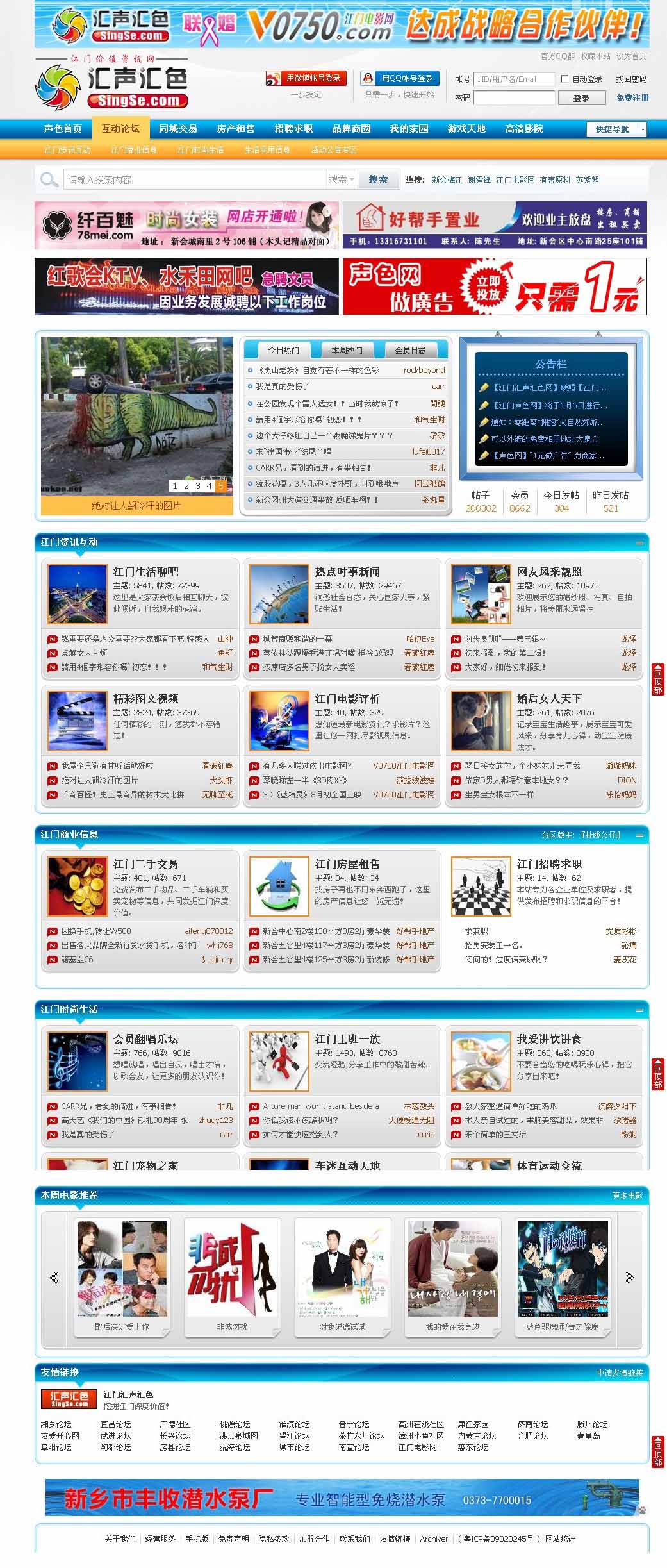Open the 热点时事新闻 forum
667x1568 pixels.
(x=347, y=571)
